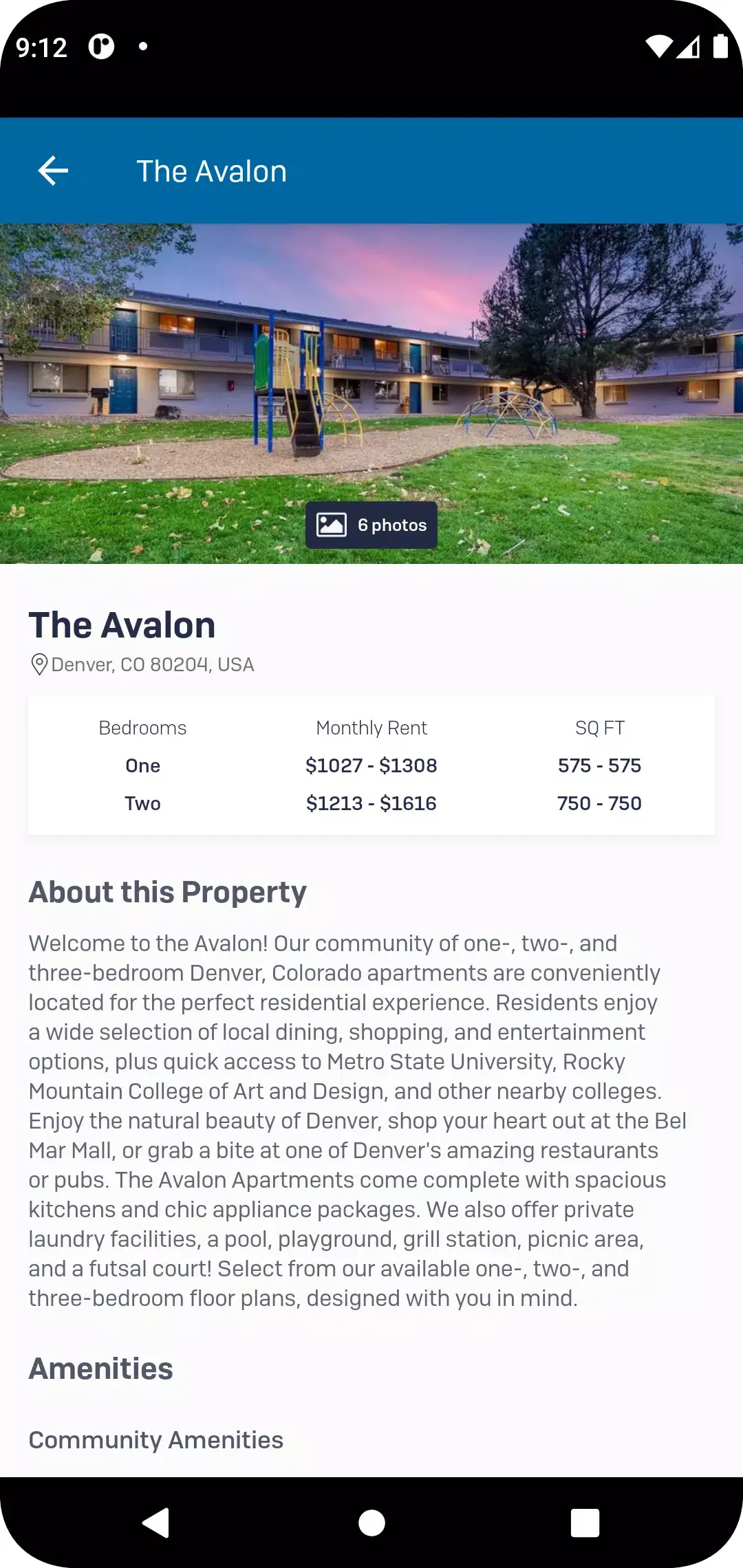
Task: Tap the battery icon in the status bar
Action: tap(720, 45)
